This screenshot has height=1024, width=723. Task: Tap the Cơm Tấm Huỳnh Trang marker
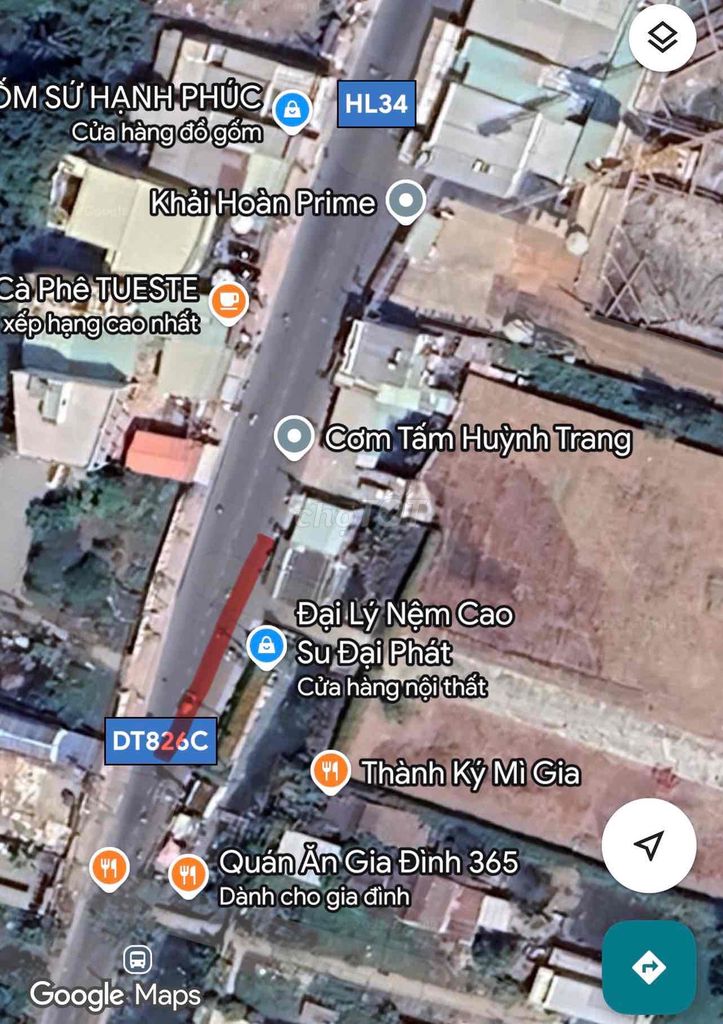pos(294,437)
